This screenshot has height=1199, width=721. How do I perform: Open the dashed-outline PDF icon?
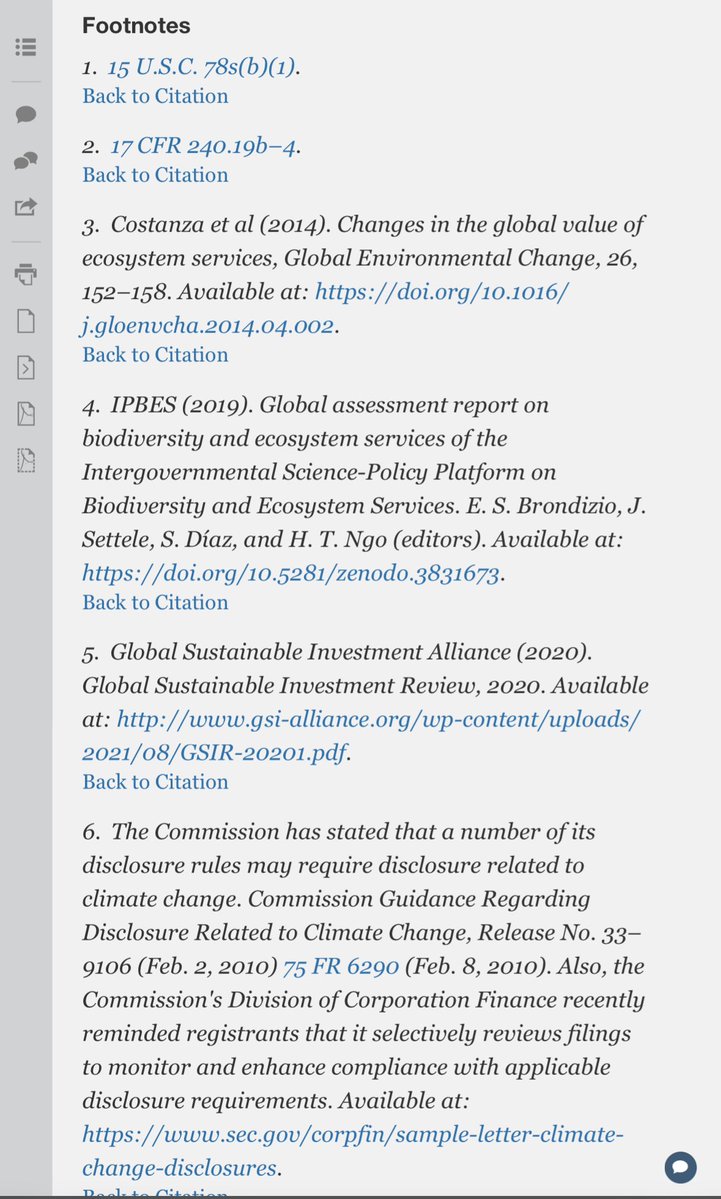tap(26, 460)
